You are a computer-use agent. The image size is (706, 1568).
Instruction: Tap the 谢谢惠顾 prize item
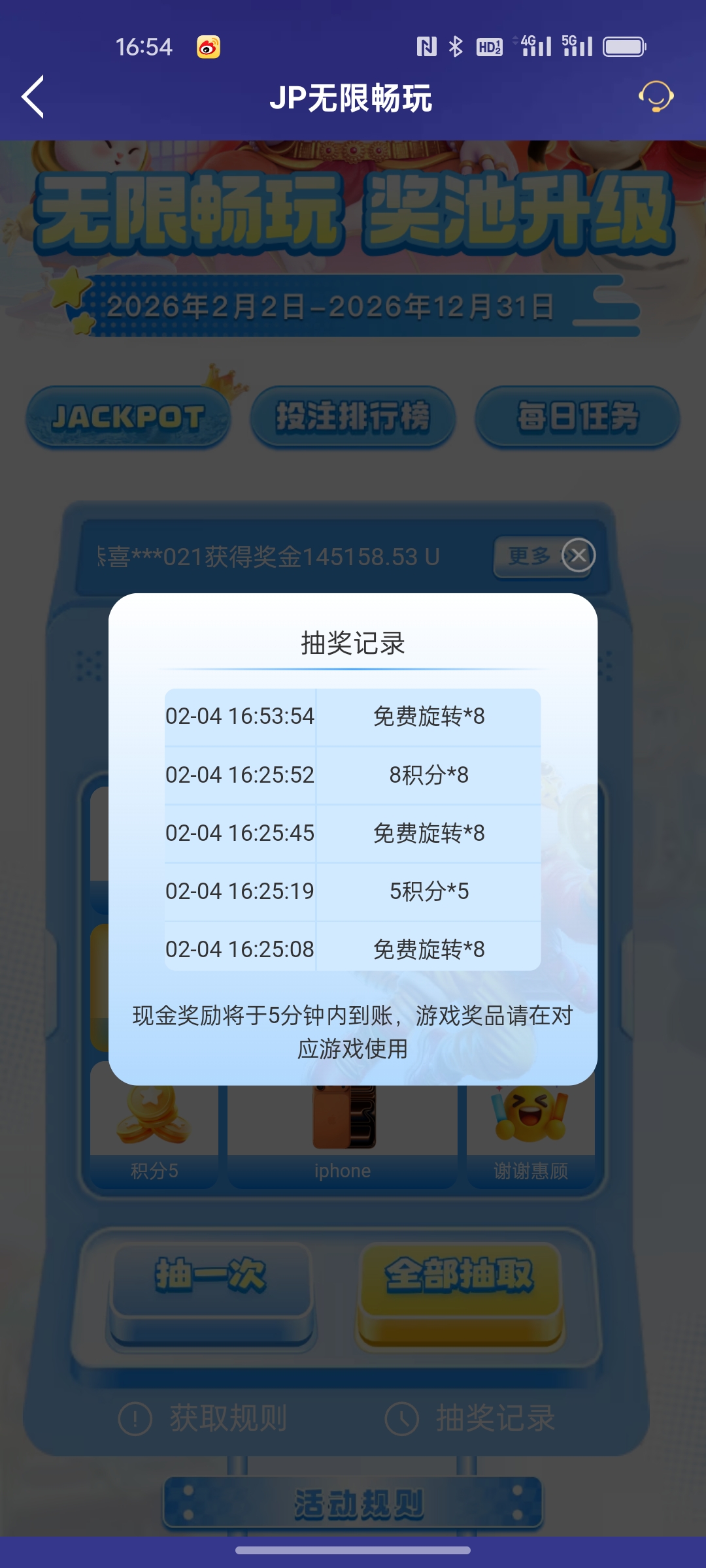[x=529, y=1117]
